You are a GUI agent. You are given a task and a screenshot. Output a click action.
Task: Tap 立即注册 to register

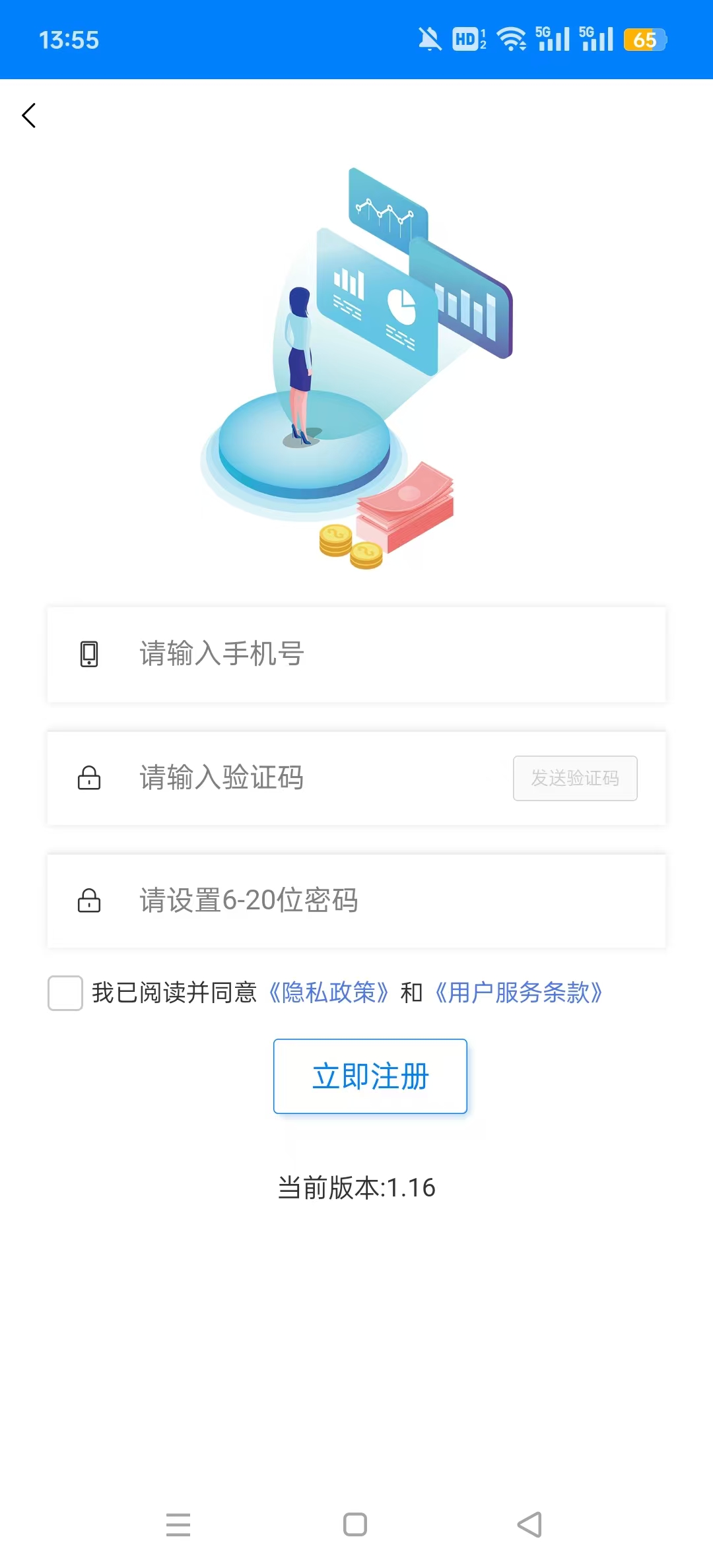pyautogui.click(x=370, y=1076)
